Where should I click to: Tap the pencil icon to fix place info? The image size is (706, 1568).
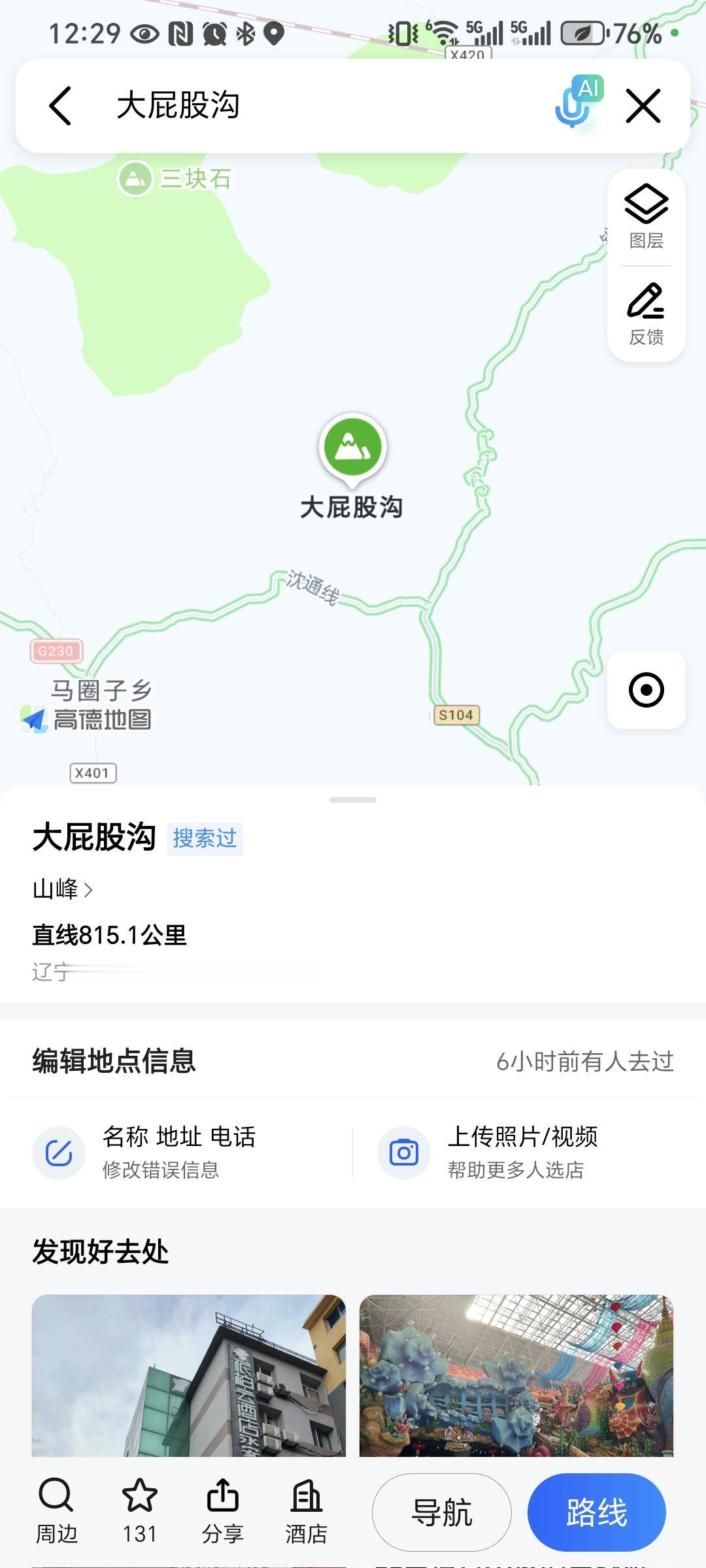[x=59, y=1152]
